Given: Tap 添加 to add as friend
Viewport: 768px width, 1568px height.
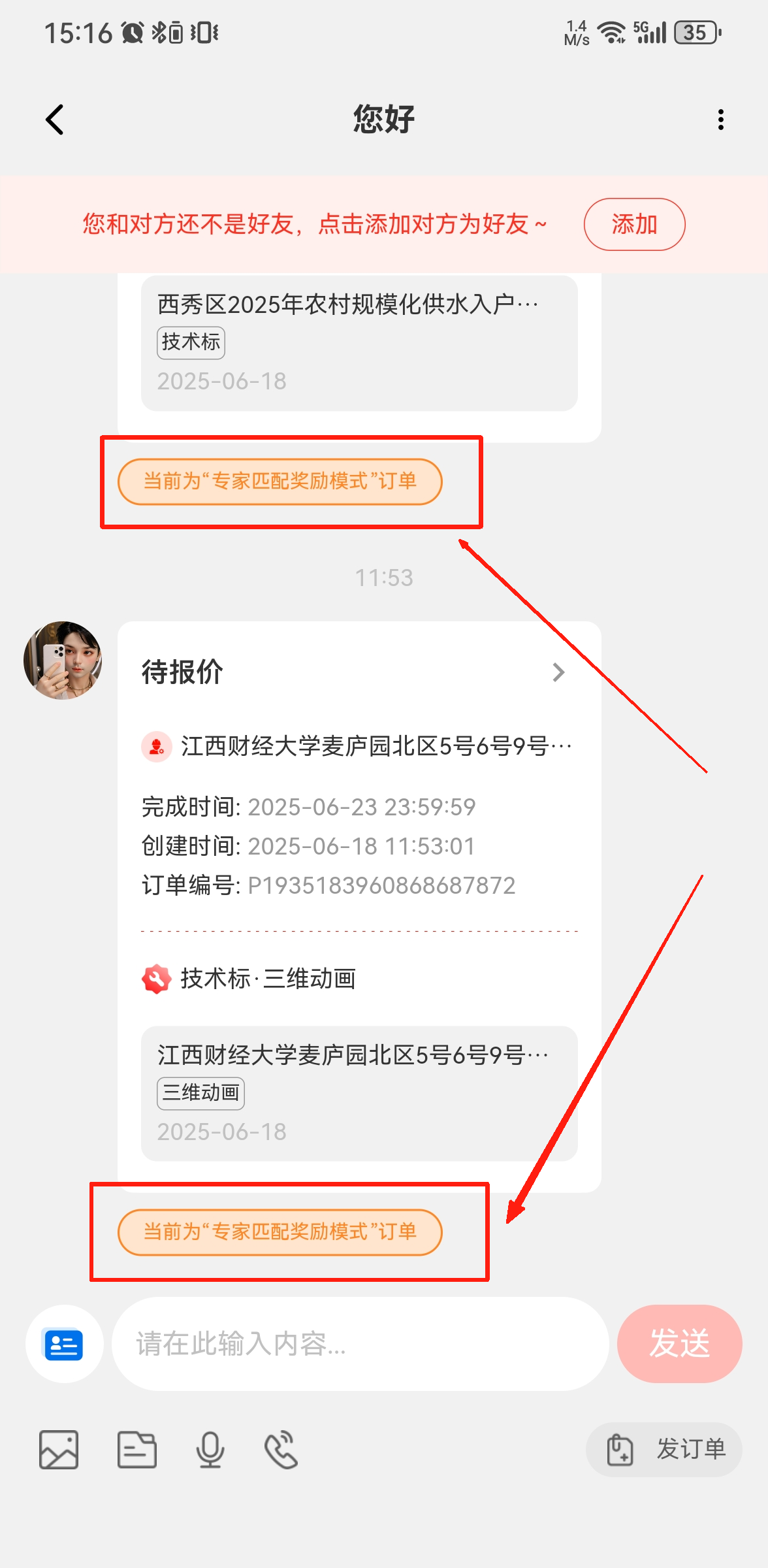Looking at the screenshot, I should (633, 224).
